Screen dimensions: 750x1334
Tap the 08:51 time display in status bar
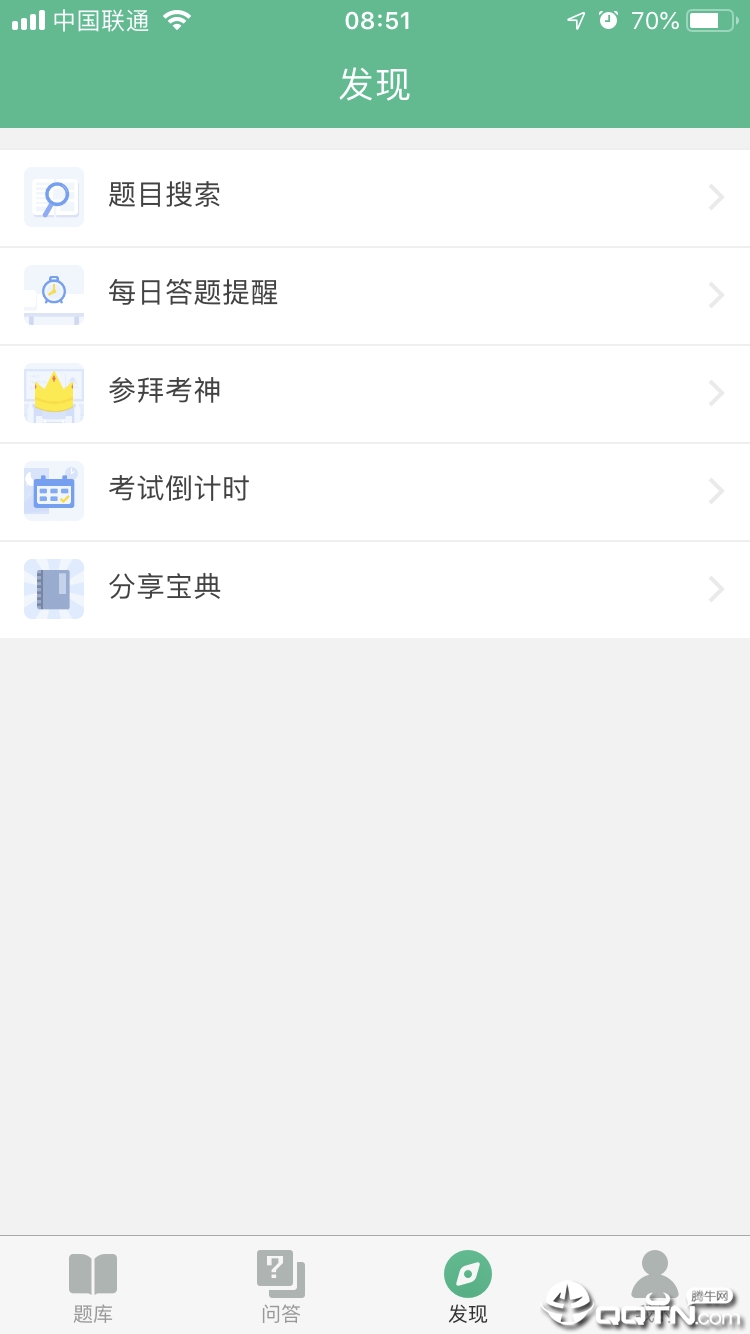click(x=375, y=20)
